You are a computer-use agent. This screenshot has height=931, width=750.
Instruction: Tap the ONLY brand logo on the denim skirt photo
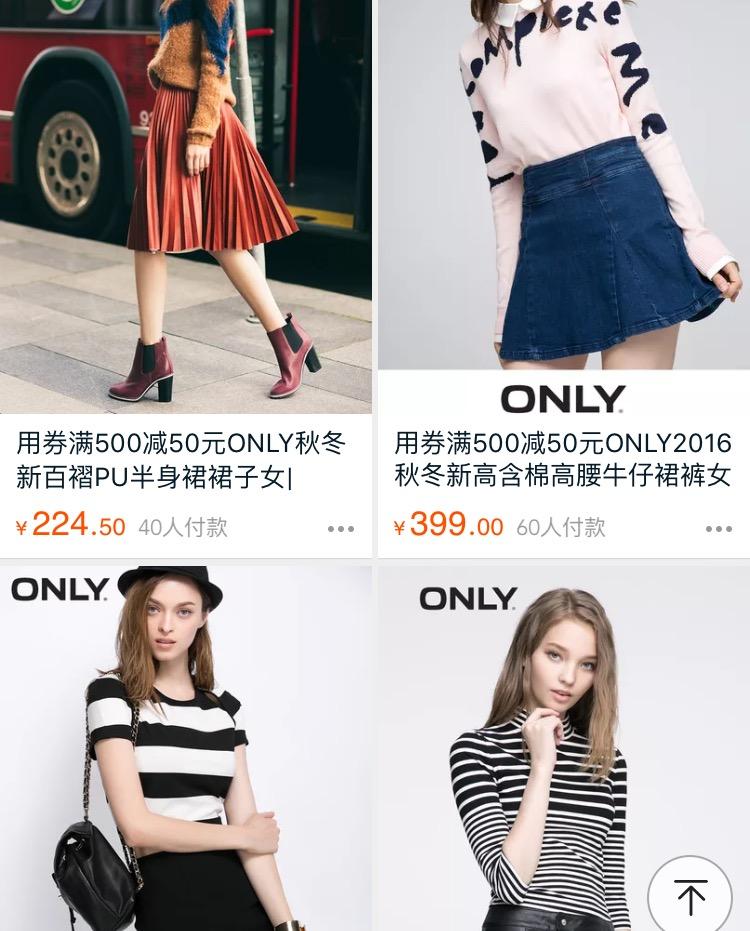[563, 396]
